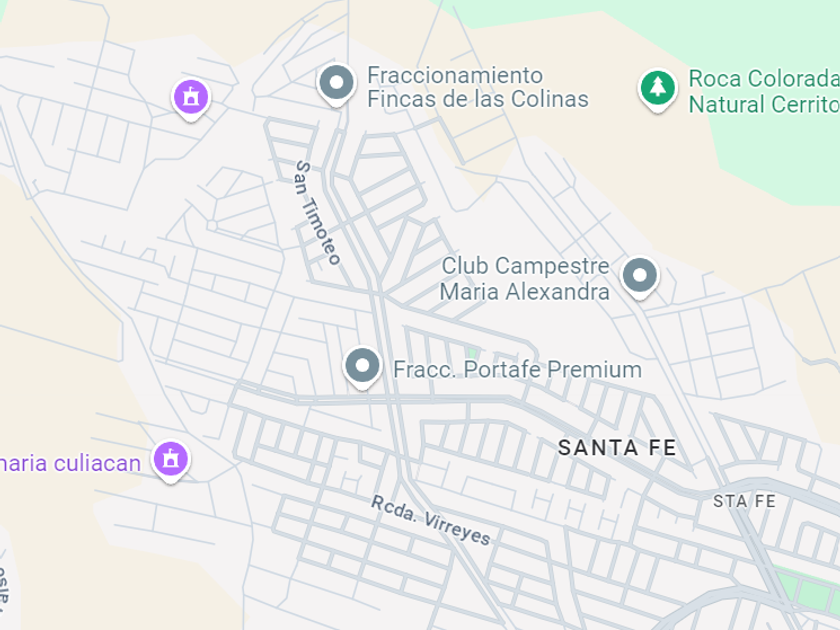Tap Club Campestre Maria Alexandra pin
The height and width of the screenshot is (630, 840).
pyautogui.click(x=640, y=277)
